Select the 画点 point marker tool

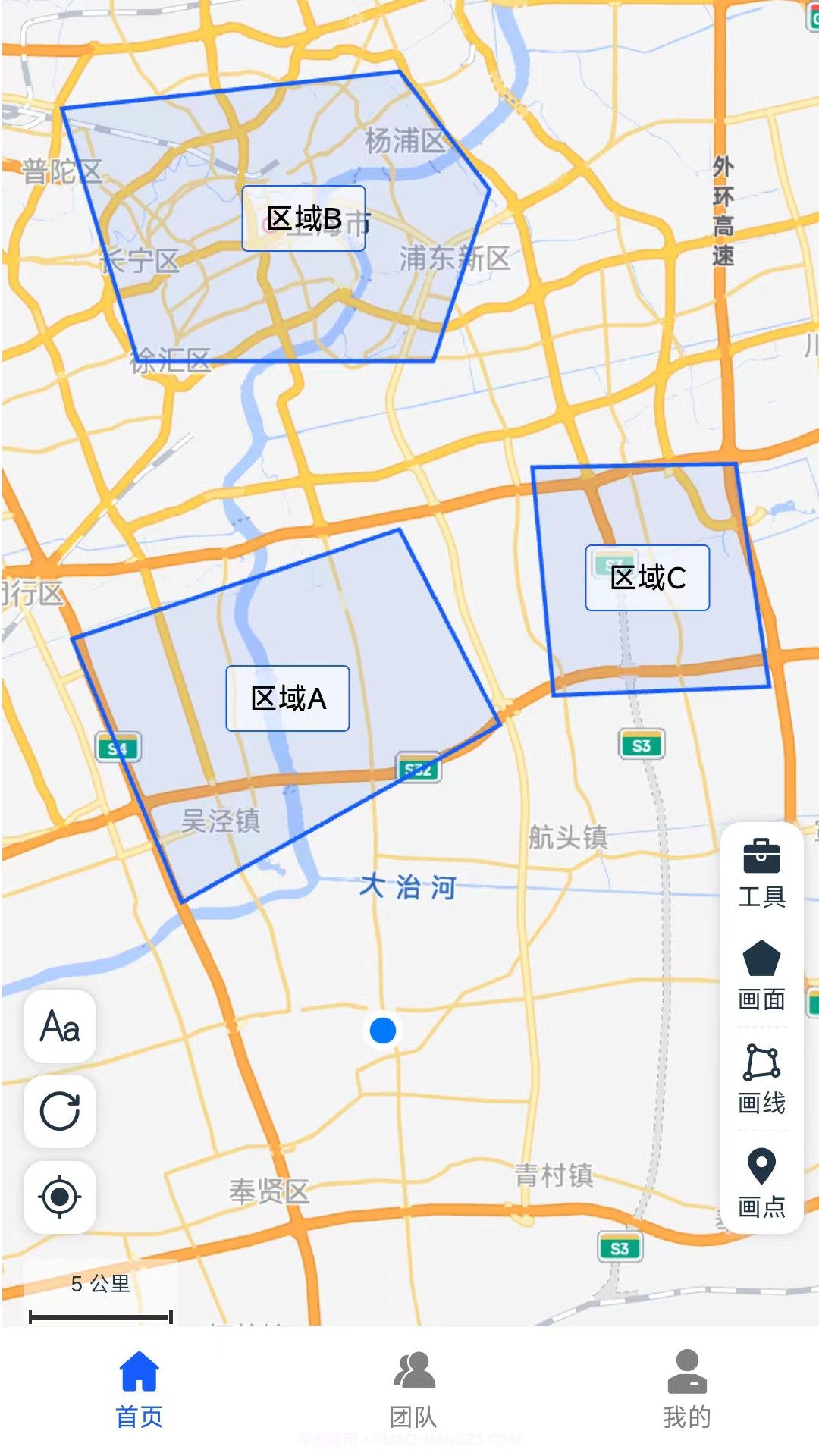(x=763, y=1179)
